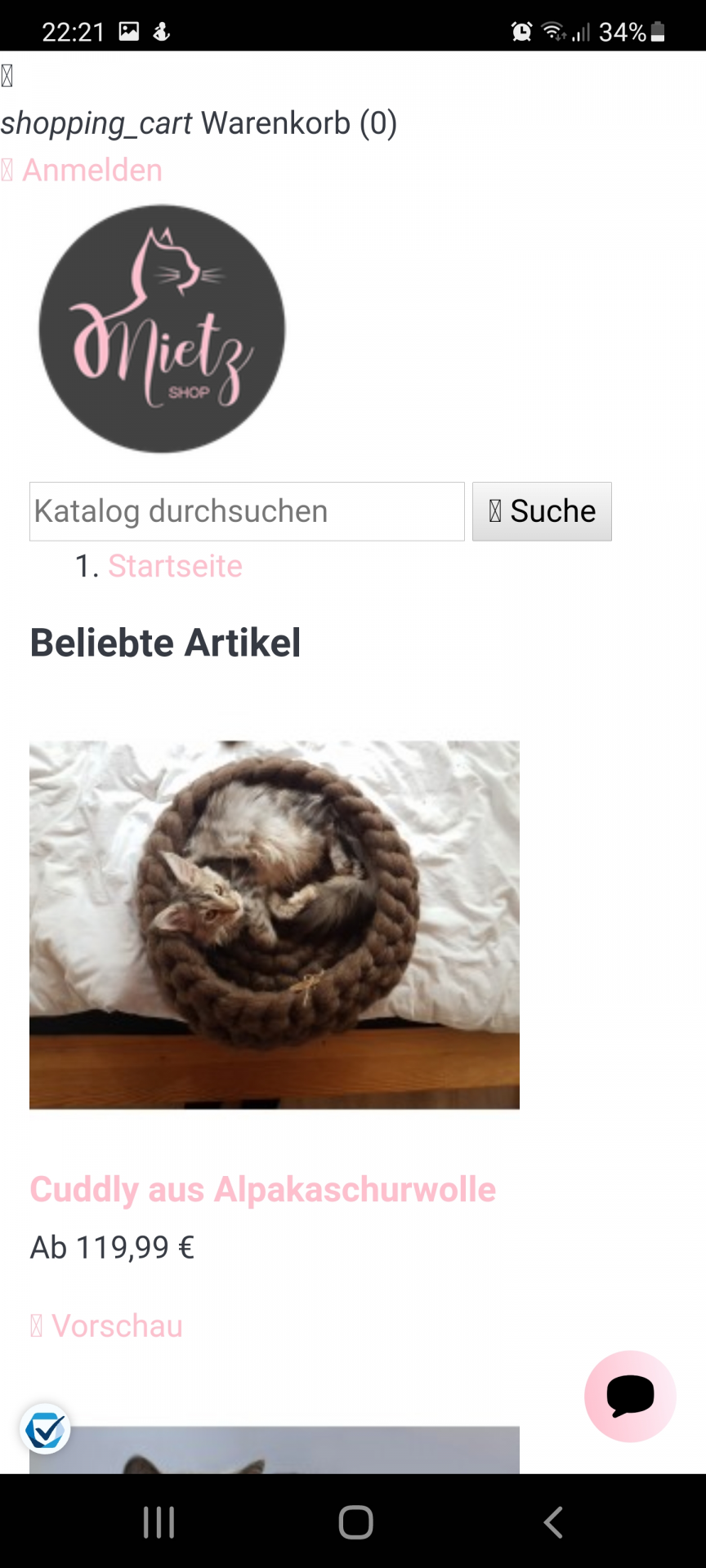Viewport: 706px width, 1568px height.
Task: Tap the Suche button
Action: [x=542, y=511]
